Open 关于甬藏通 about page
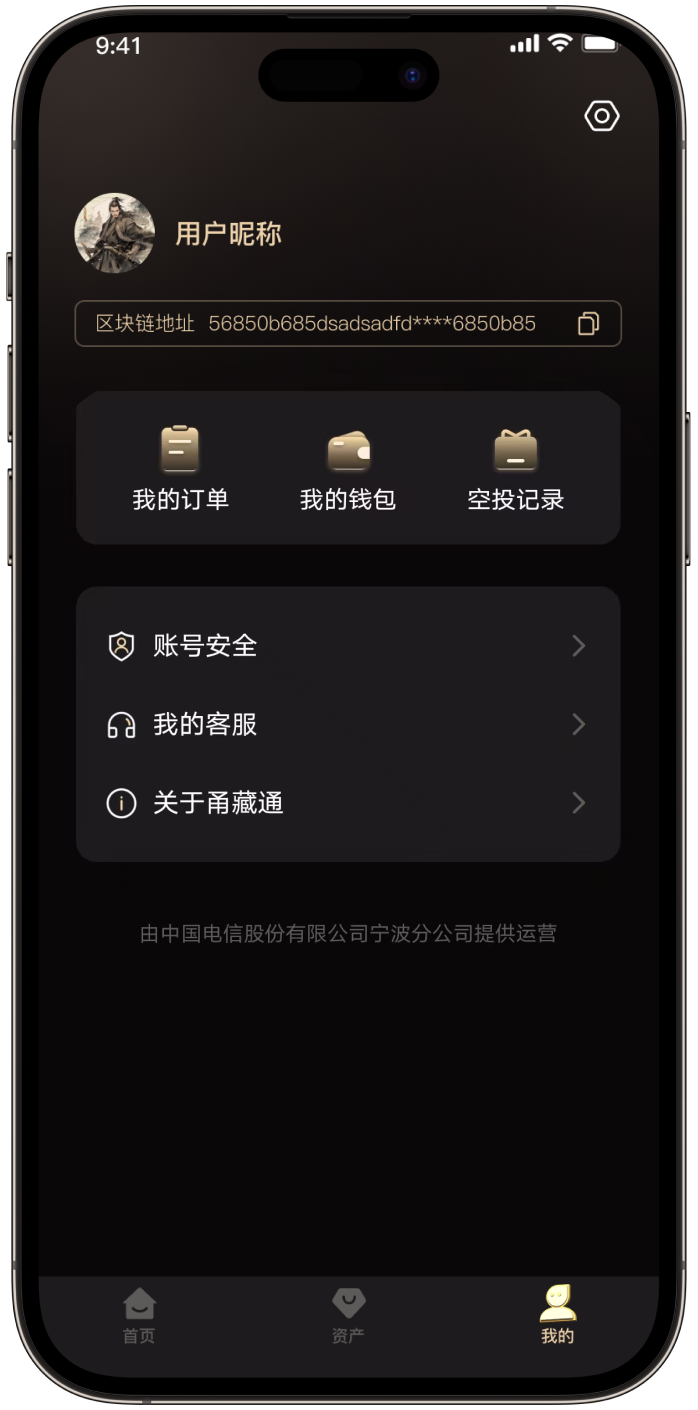698x1410 pixels. pyautogui.click(x=347, y=803)
